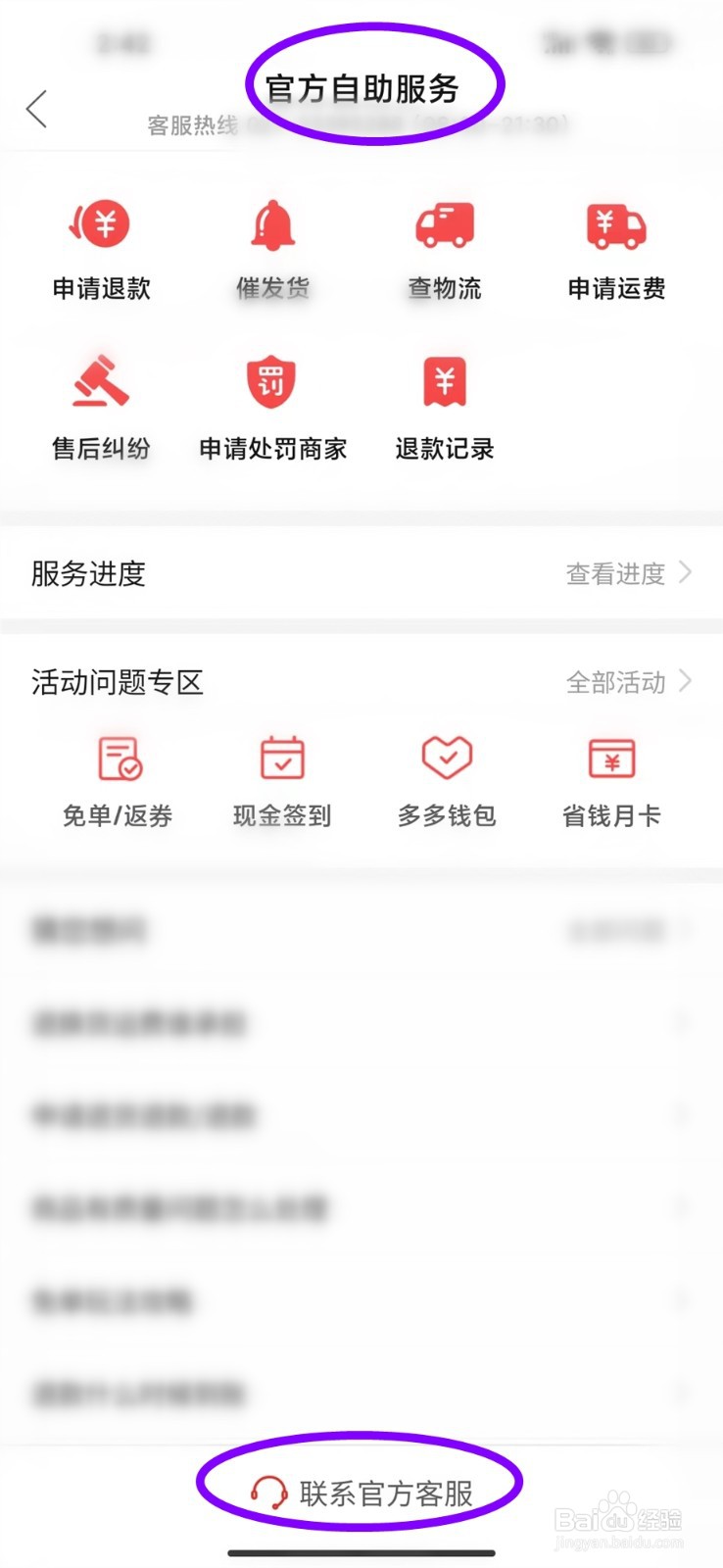
Task: Tap the 免单/返券 coupon icon
Action: pyautogui.click(x=118, y=758)
